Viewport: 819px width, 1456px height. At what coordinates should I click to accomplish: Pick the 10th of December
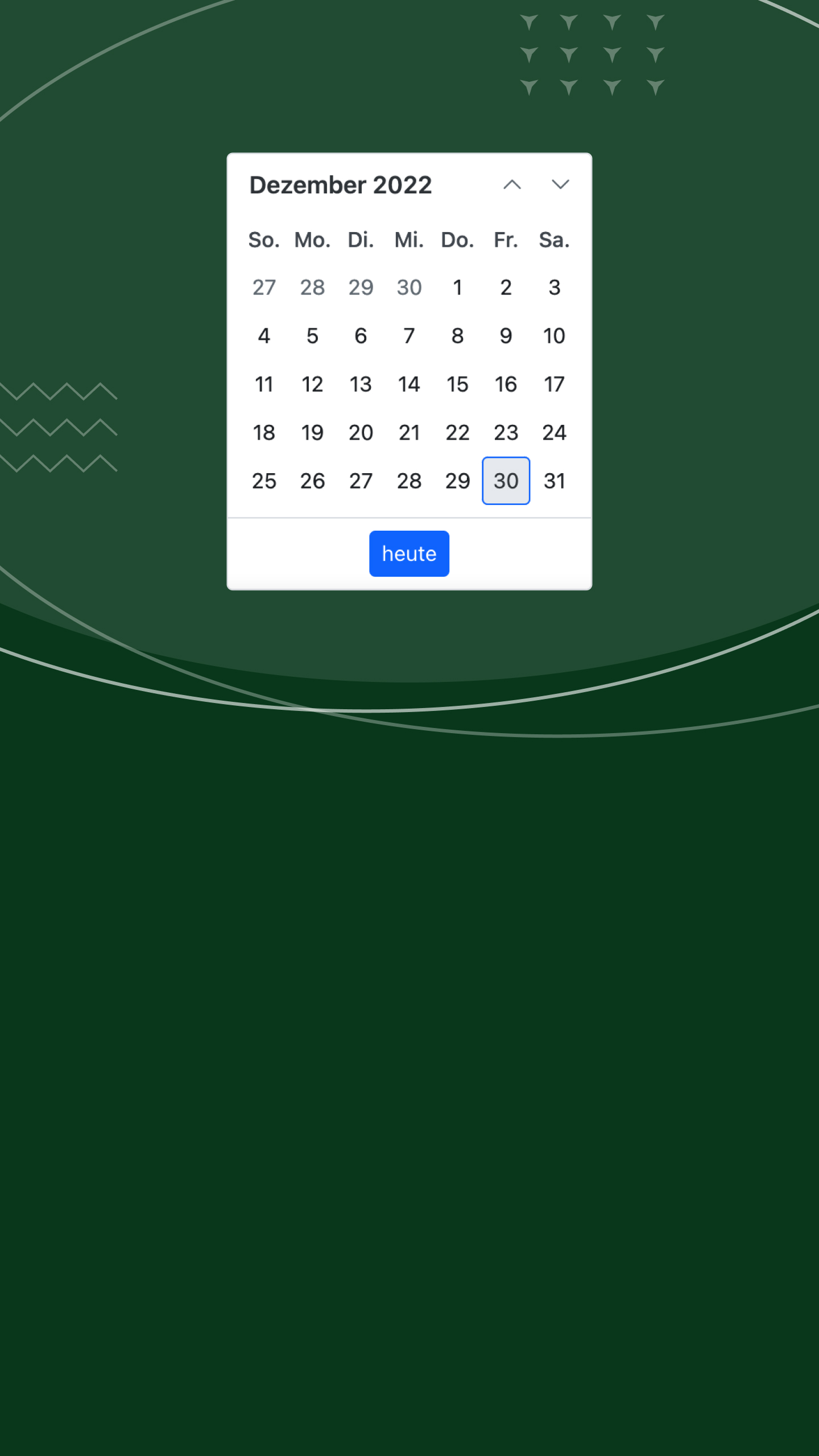(x=554, y=336)
